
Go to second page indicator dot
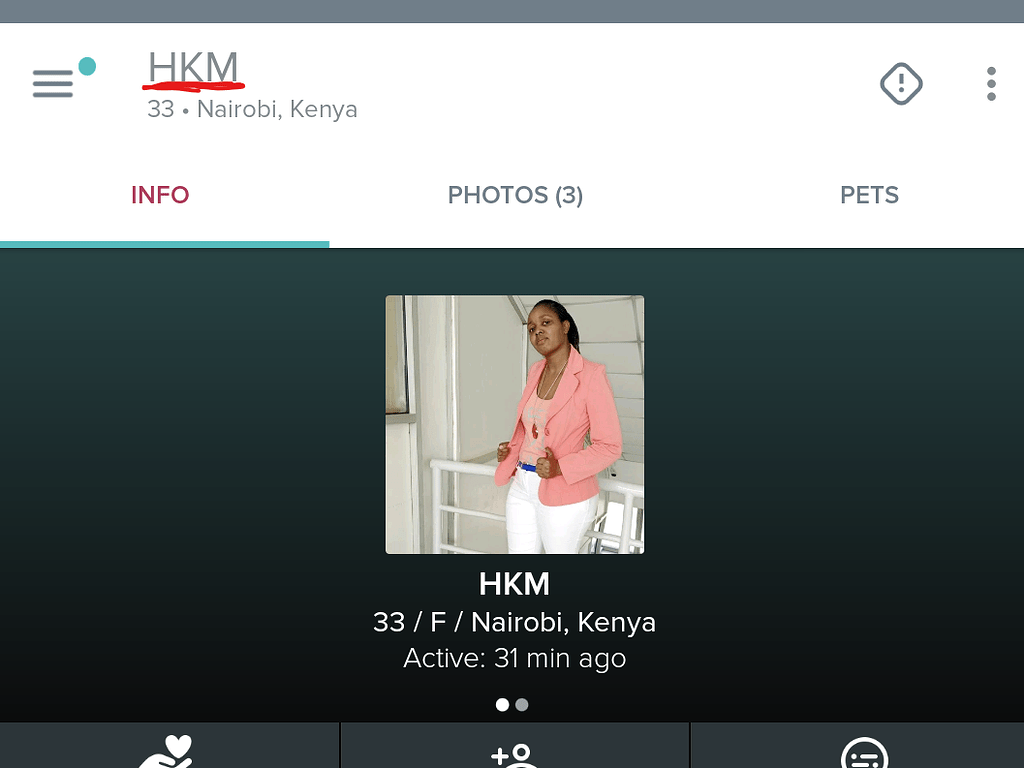[x=522, y=704]
